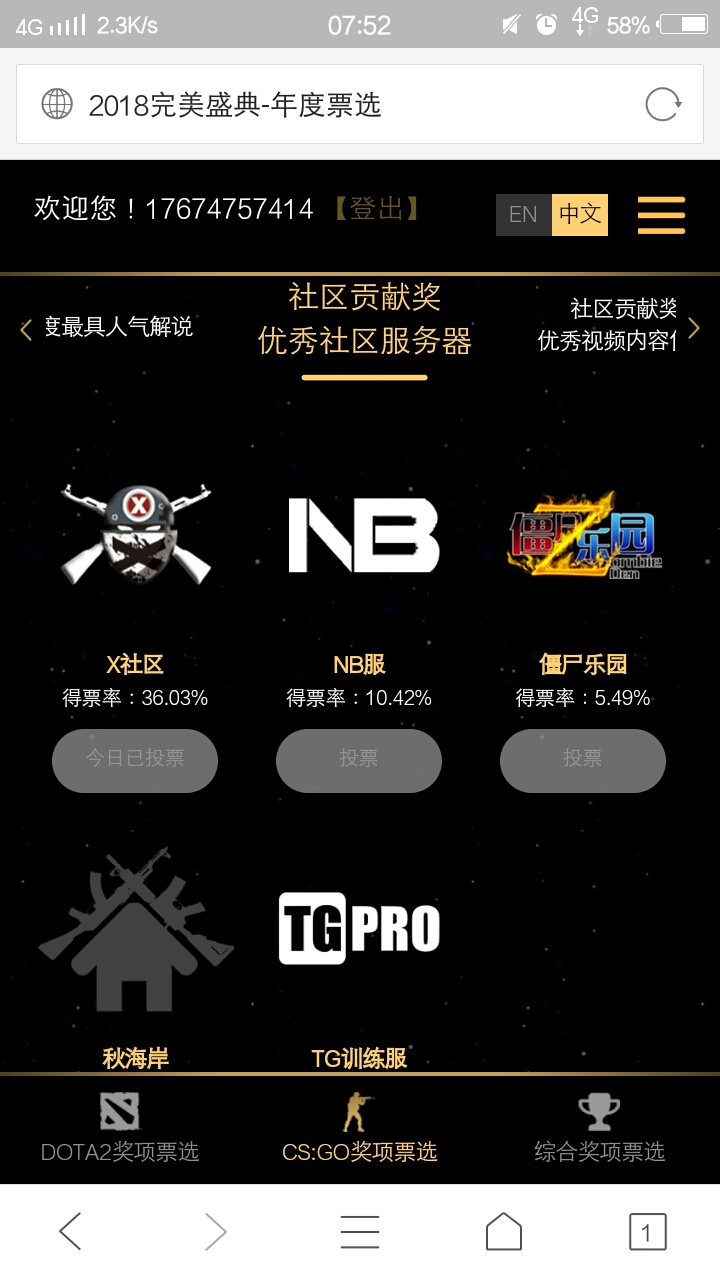Switch language to EN
Image resolution: width=720 pixels, height=1280 pixels.
point(521,214)
